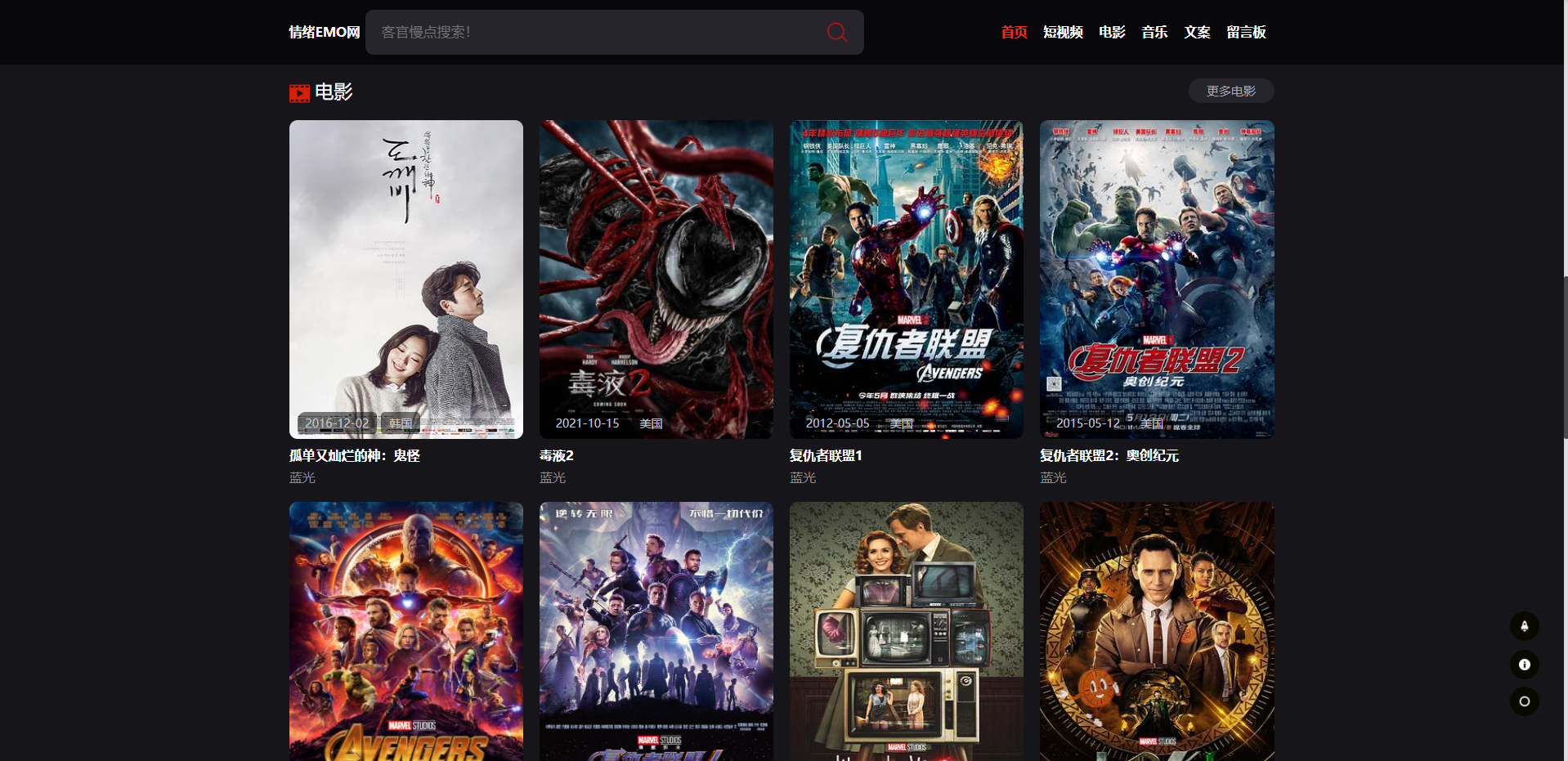Open the 孤单又灿烂的神：鬼怪 movie card

(405, 279)
